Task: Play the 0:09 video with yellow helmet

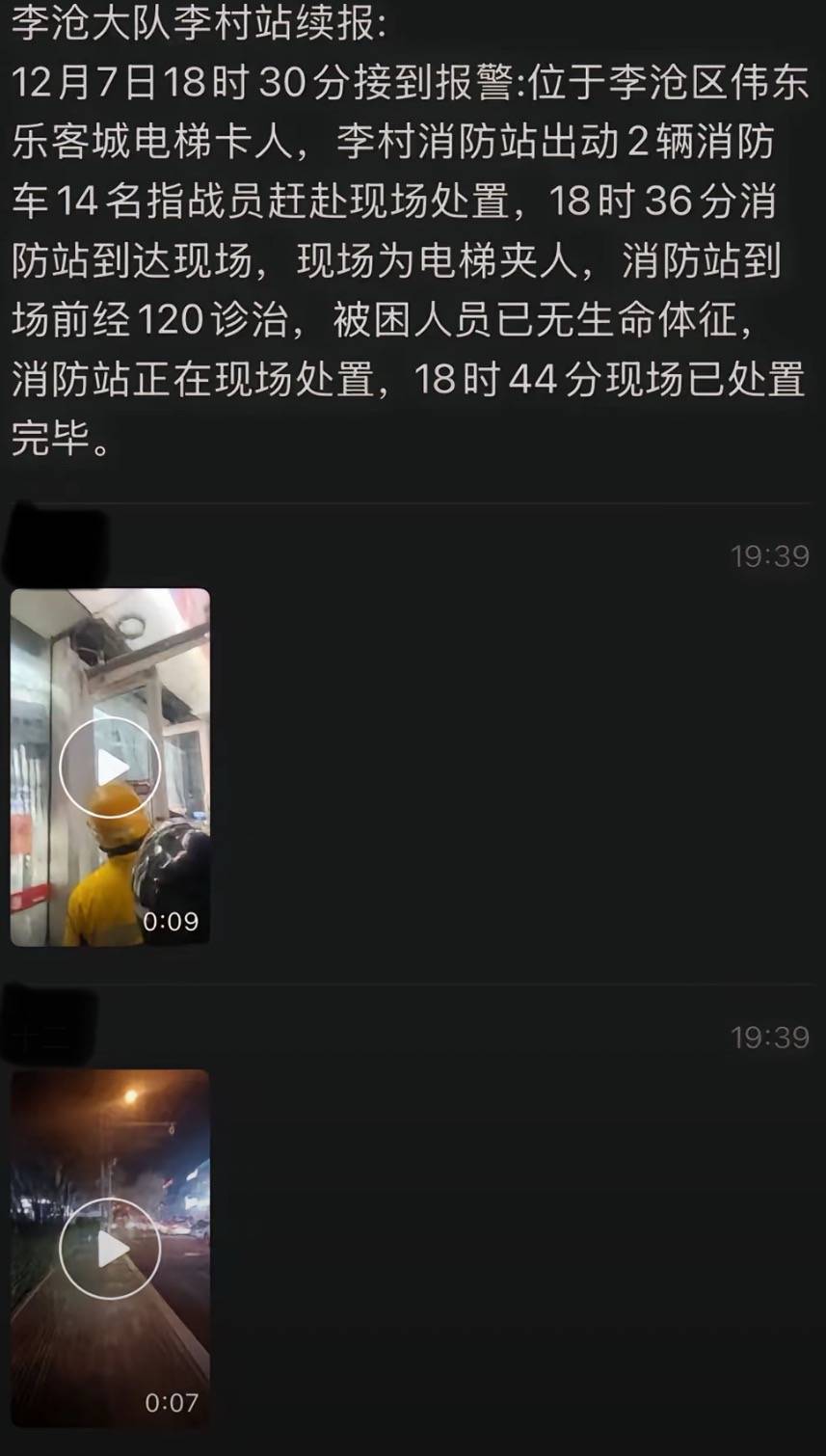Action: click(110, 768)
